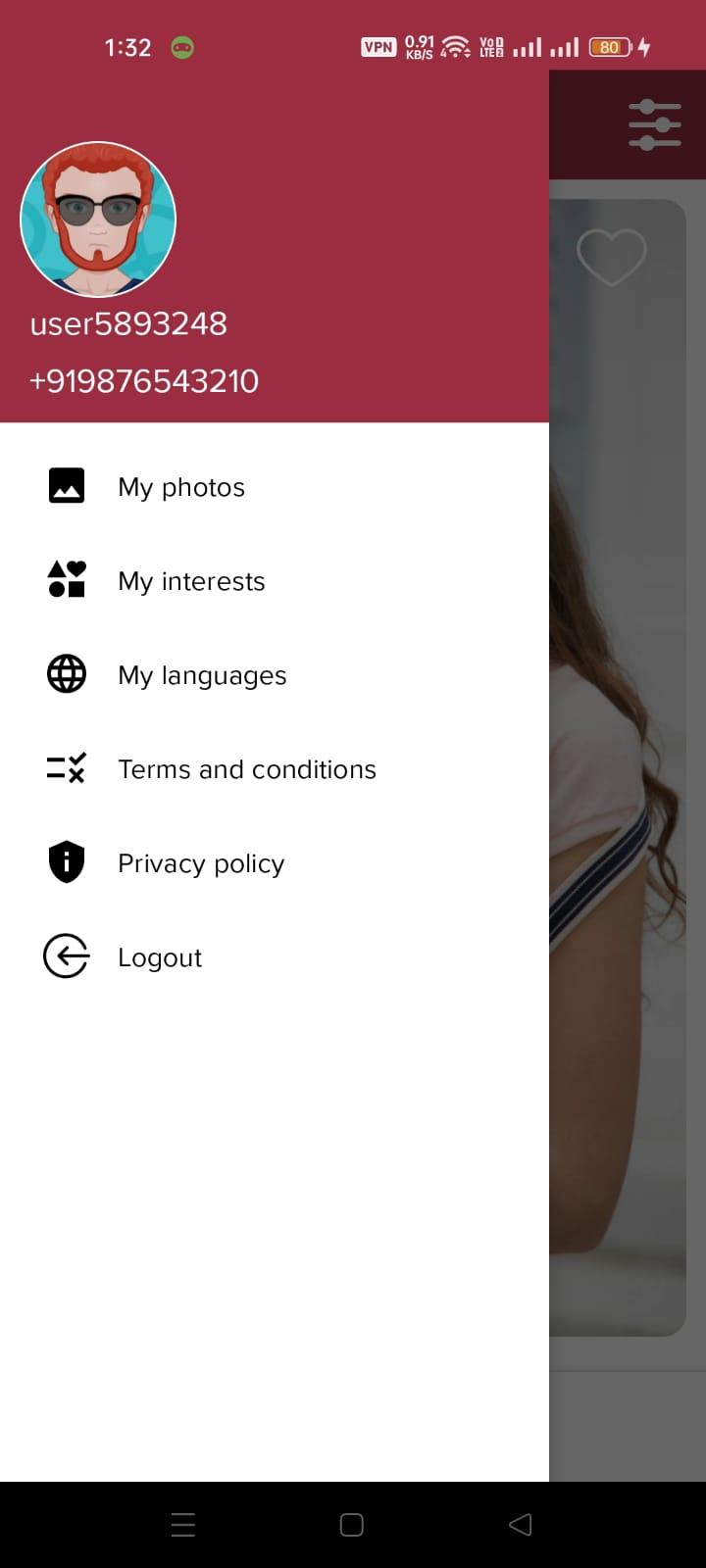706x1568 pixels.
Task: Tap the profile avatar picture
Action: [98, 220]
